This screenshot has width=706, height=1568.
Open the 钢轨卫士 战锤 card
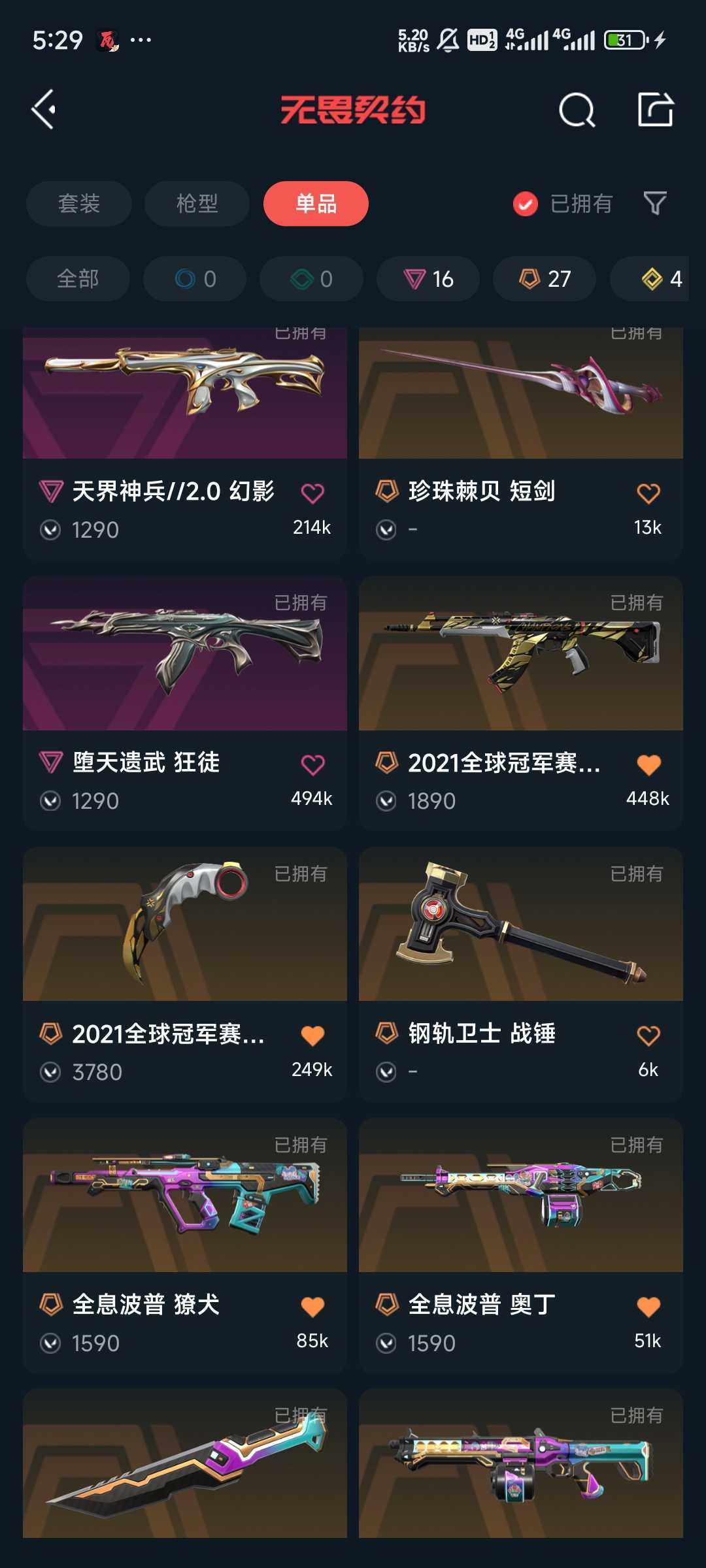click(x=521, y=975)
